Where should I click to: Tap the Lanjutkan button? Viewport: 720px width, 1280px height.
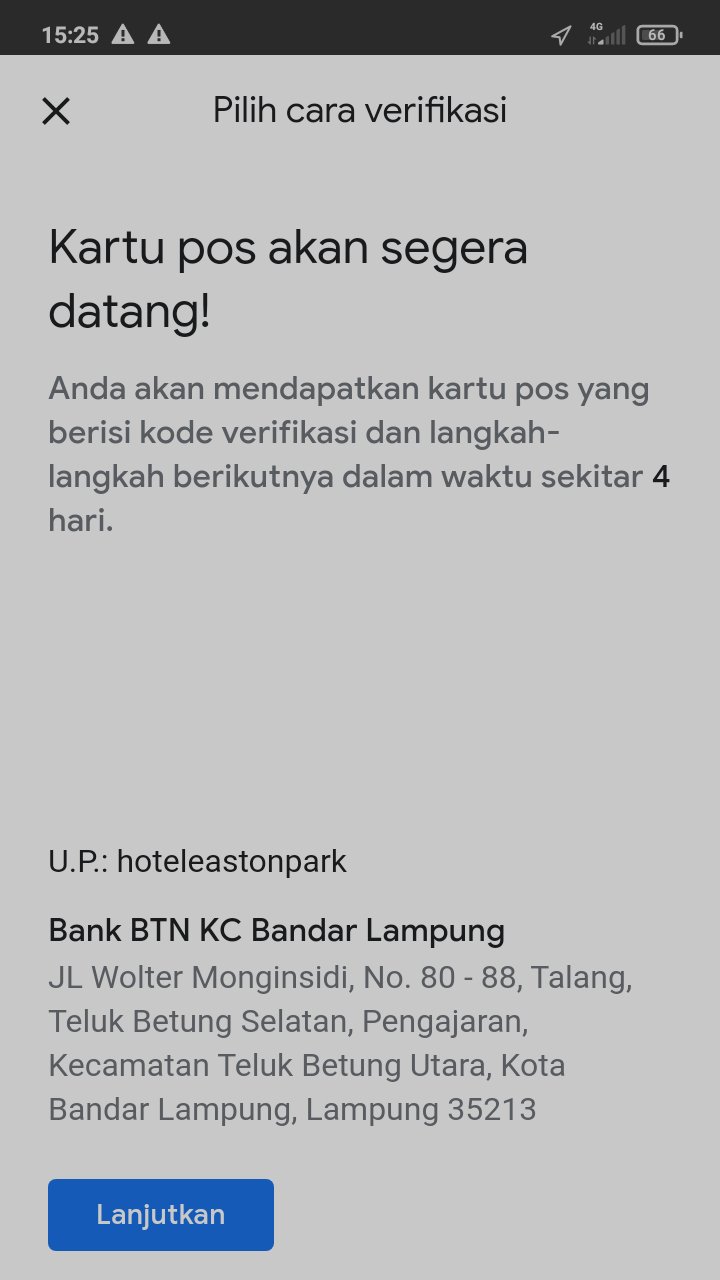(161, 1214)
